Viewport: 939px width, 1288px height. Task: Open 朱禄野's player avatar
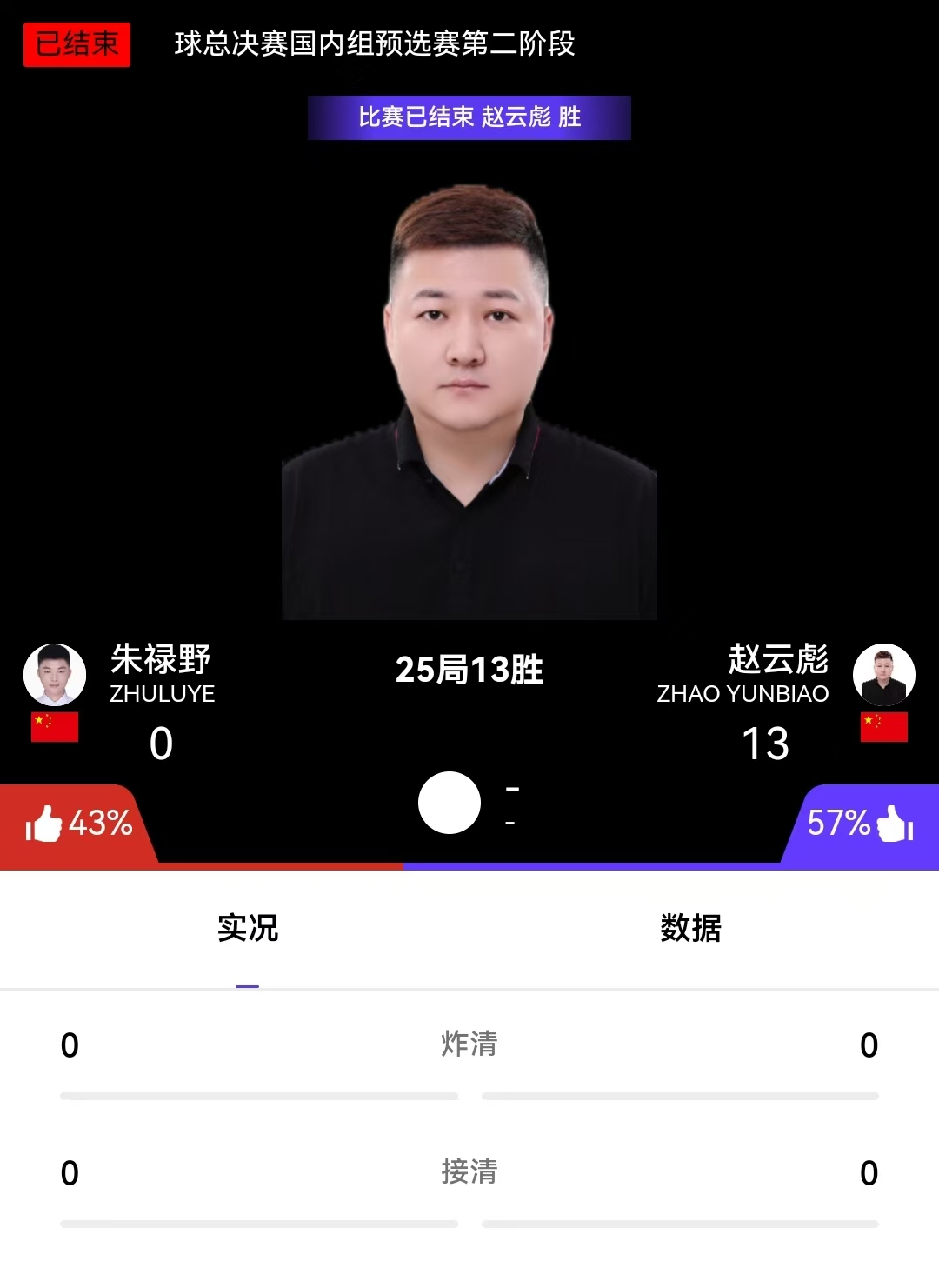click(55, 674)
